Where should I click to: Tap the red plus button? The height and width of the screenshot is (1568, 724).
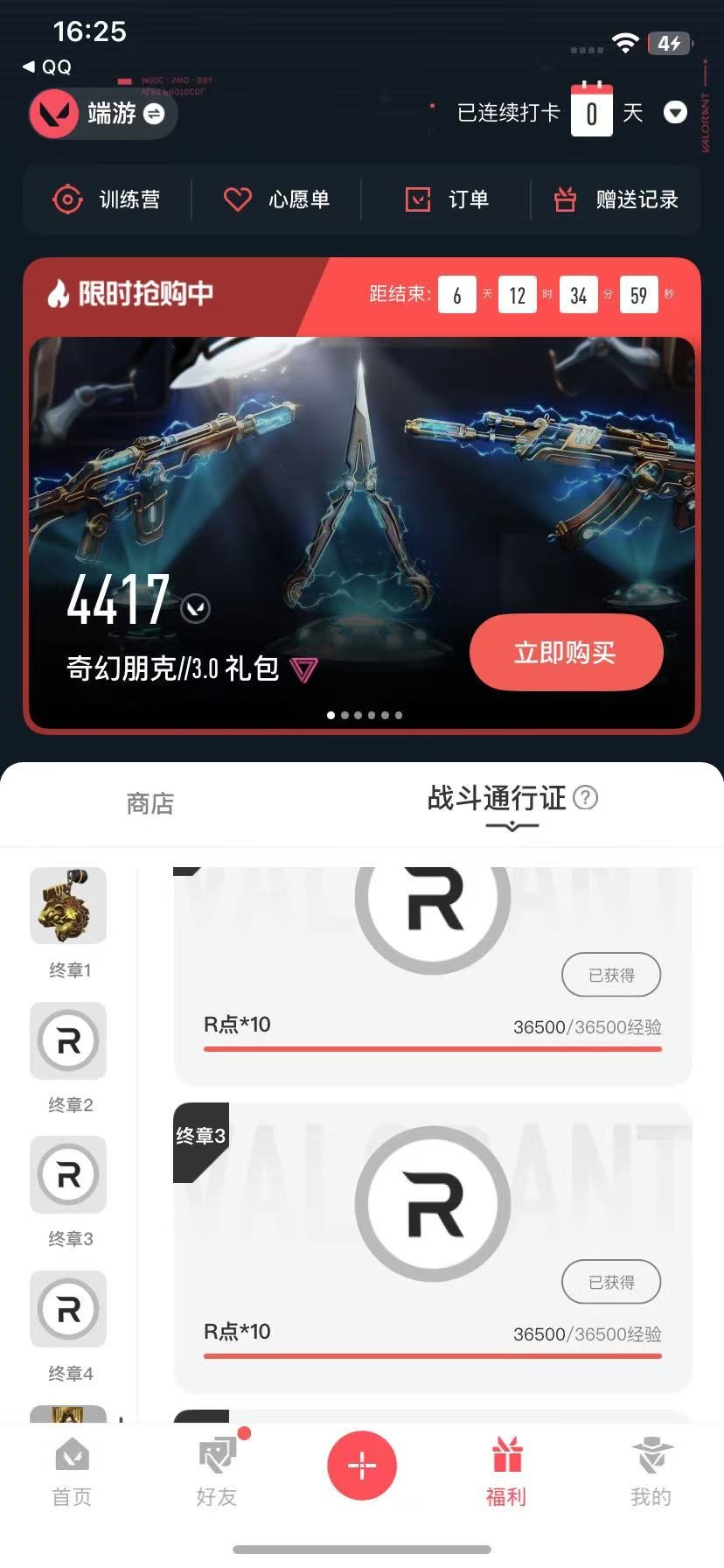(x=362, y=1465)
